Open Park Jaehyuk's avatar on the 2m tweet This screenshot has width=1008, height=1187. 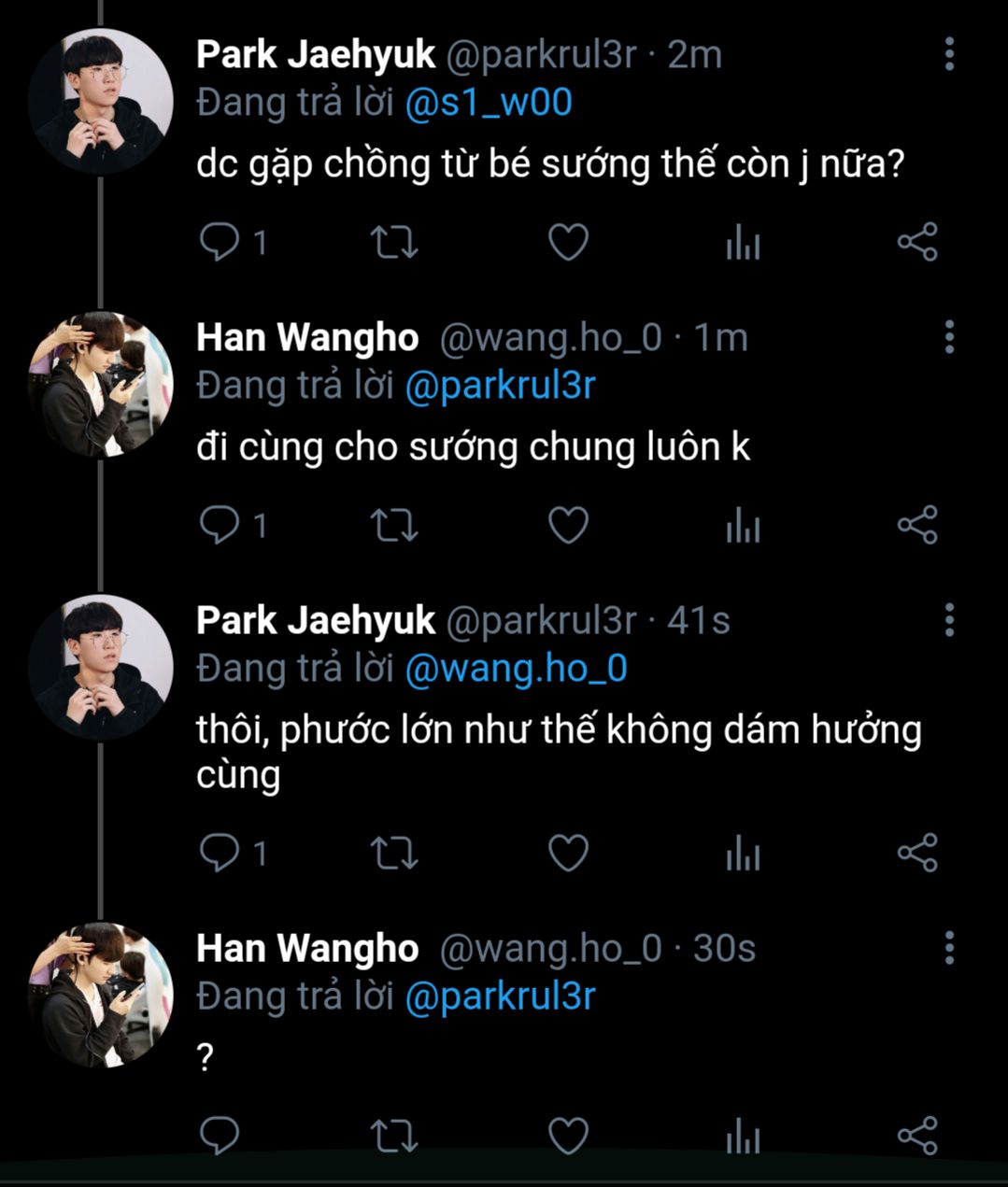coord(101,101)
